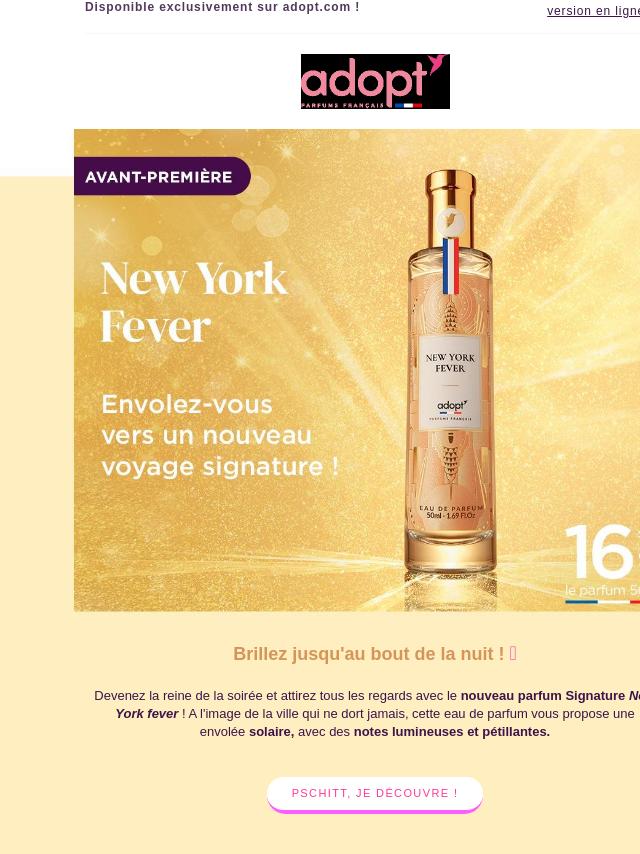This screenshot has height=854, width=640.
Task: Open the New York Fever perfume banner
Action: pos(357,370)
